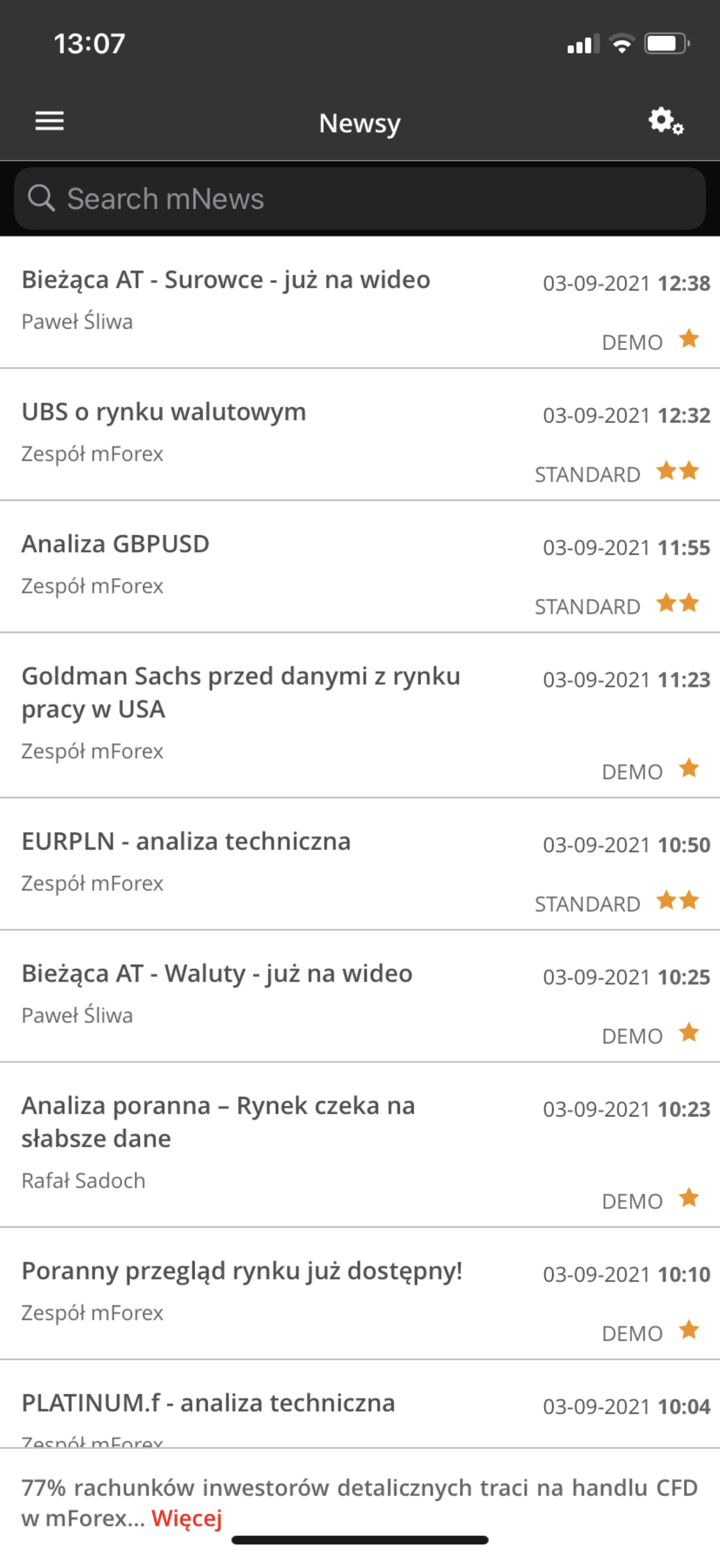
Task: Toggle the favorite stars on 'UBS o rynku walutowym'
Action: click(678, 470)
